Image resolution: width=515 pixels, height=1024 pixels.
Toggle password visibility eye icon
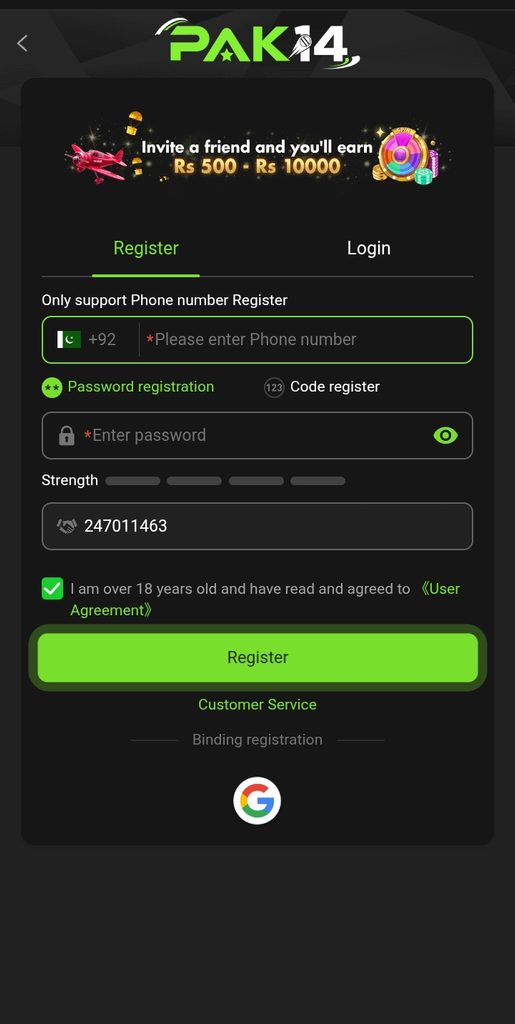click(446, 436)
